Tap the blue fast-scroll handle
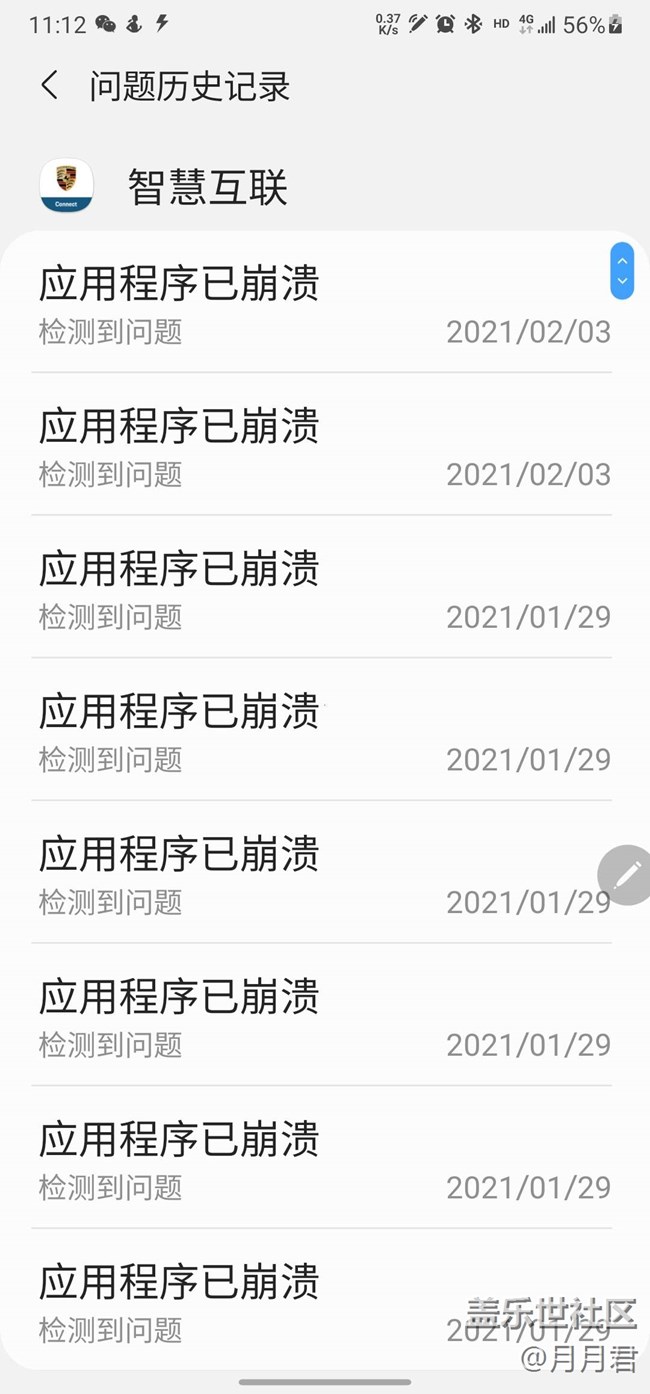 622,271
